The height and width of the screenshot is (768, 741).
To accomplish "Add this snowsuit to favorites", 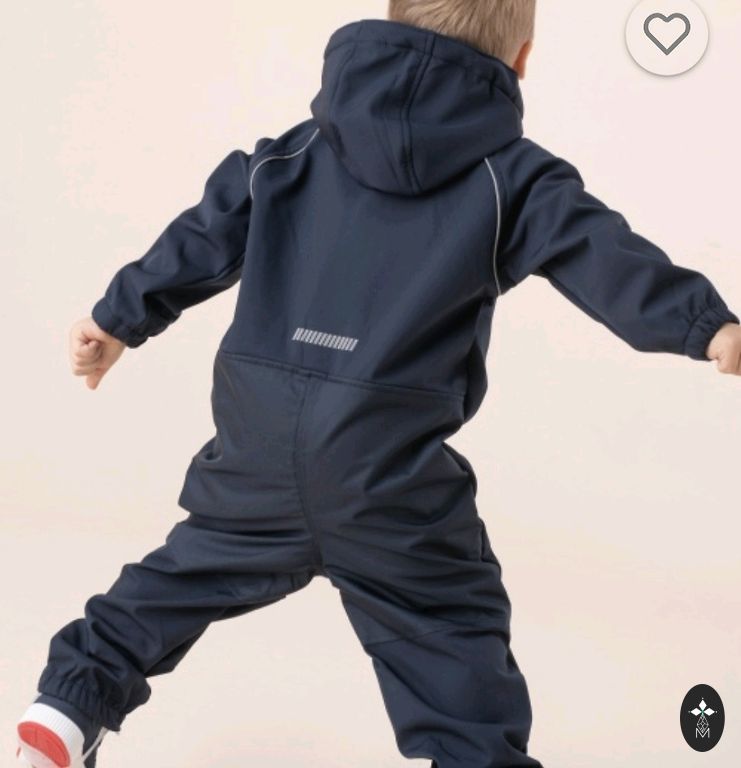I will 667,35.
